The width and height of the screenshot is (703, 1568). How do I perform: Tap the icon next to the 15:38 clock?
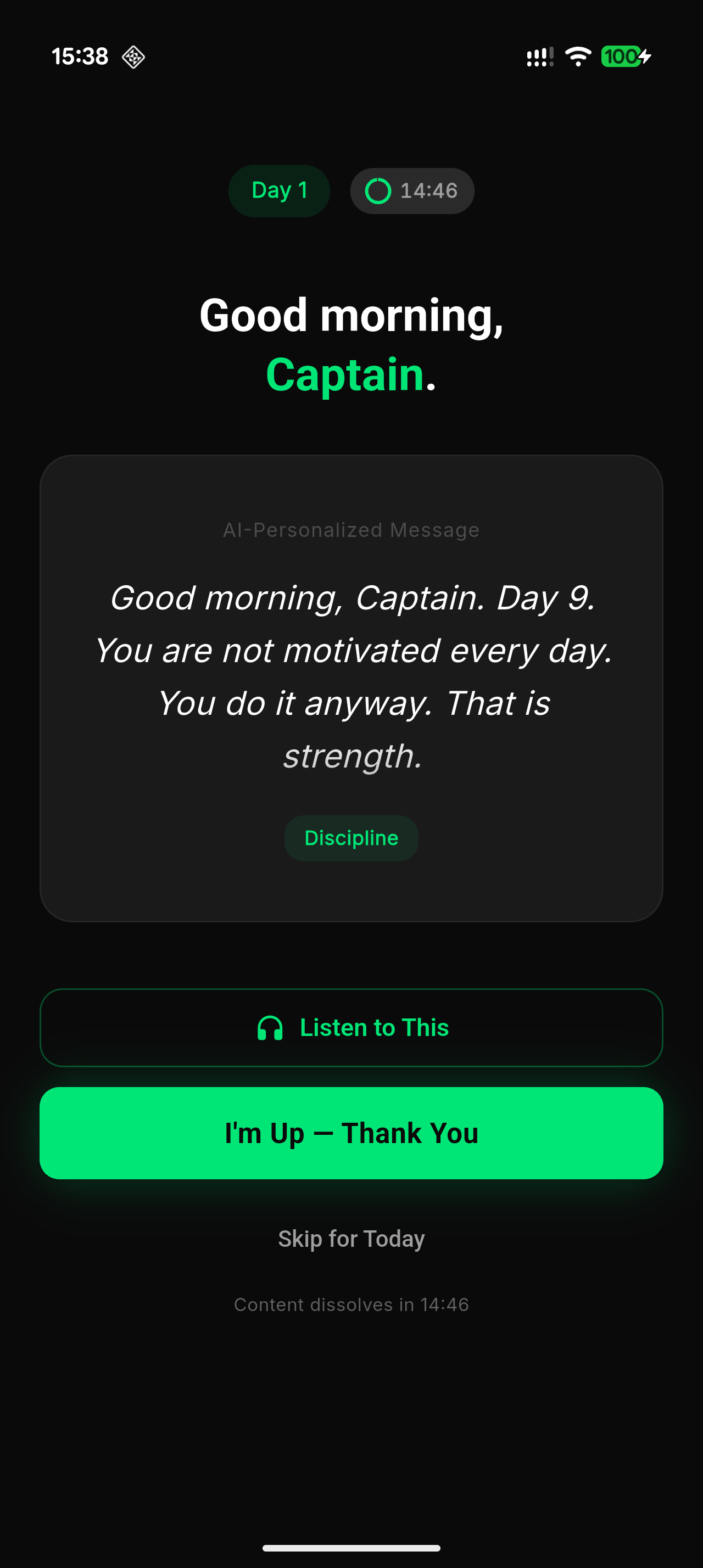133,56
